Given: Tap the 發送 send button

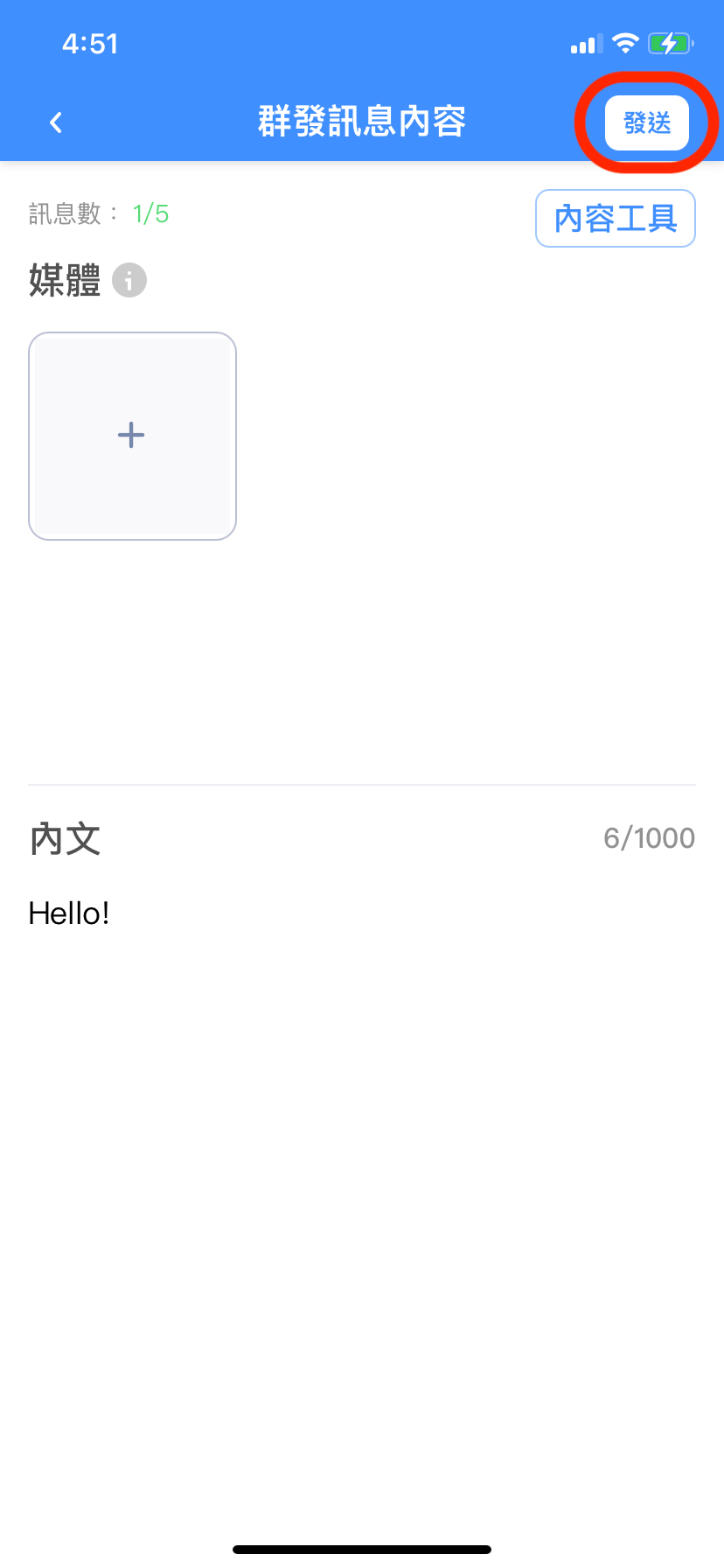Looking at the screenshot, I should (x=647, y=122).
